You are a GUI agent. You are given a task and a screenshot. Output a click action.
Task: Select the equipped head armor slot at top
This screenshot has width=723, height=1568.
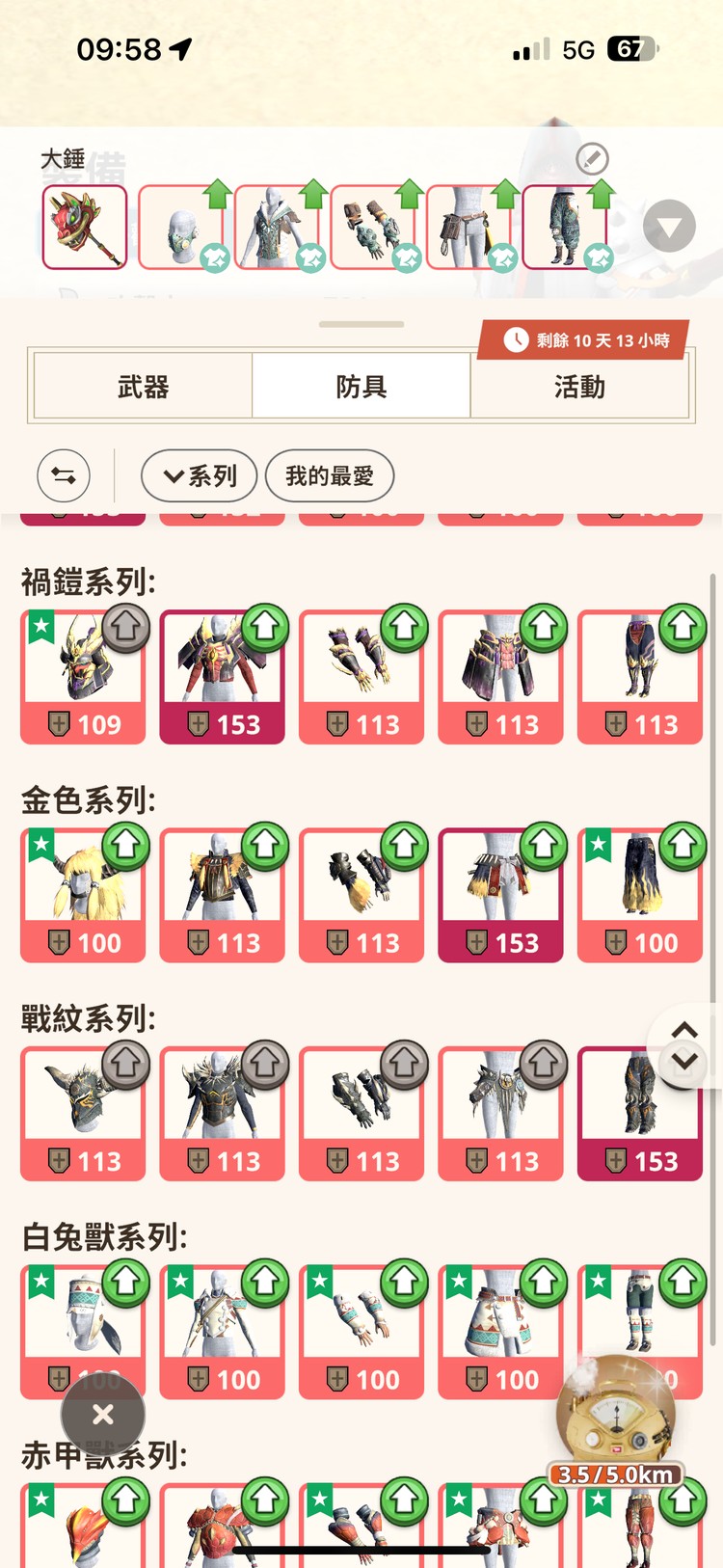(x=181, y=227)
